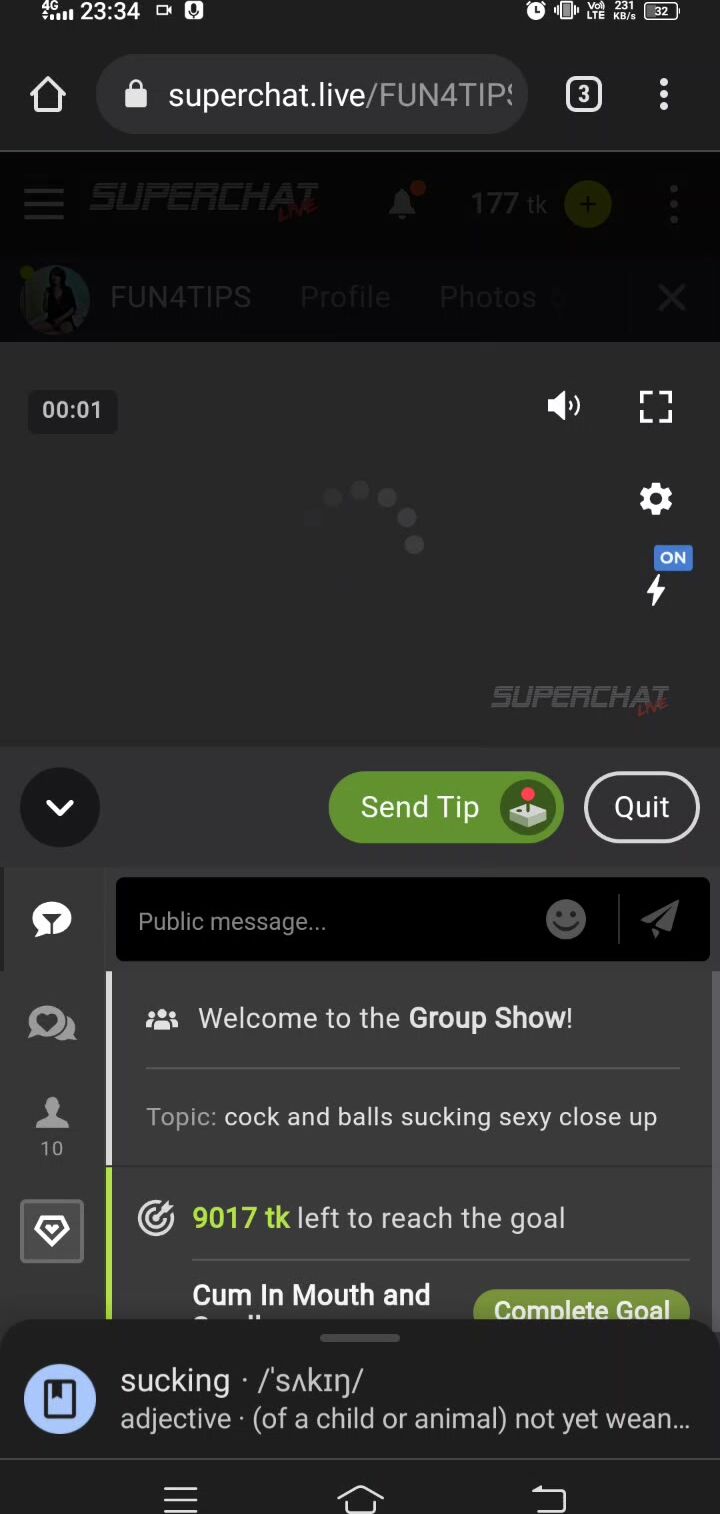Collapse the panel with the down chevron
Viewport: 720px width, 1514px height.
pos(60,807)
